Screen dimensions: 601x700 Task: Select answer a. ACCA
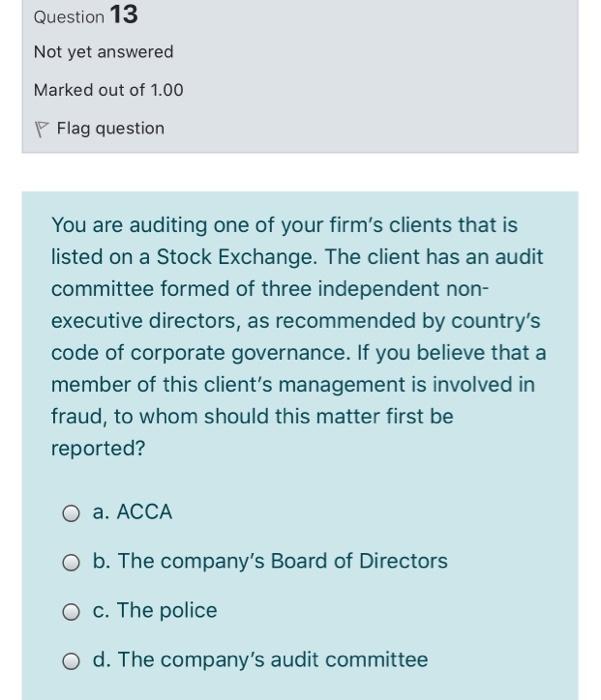pyautogui.click(x=72, y=512)
